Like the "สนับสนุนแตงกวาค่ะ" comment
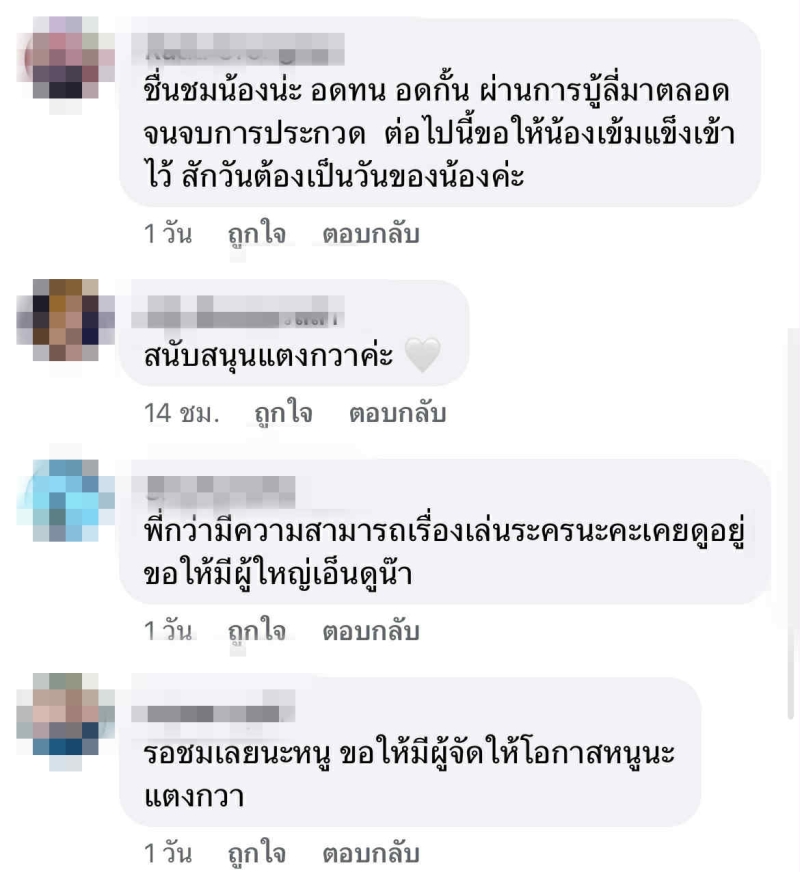 (x=283, y=413)
